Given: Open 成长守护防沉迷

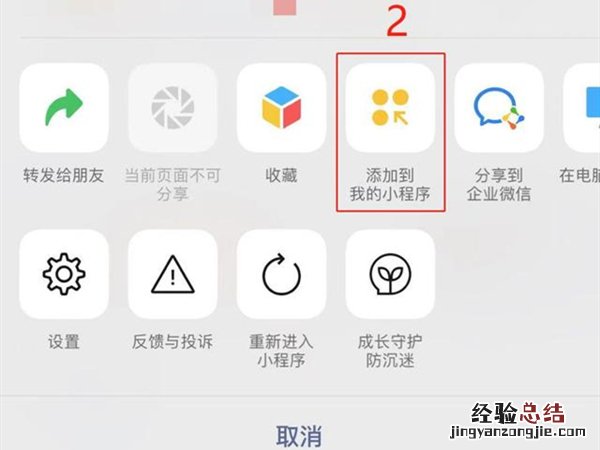Looking at the screenshot, I should [x=390, y=274].
